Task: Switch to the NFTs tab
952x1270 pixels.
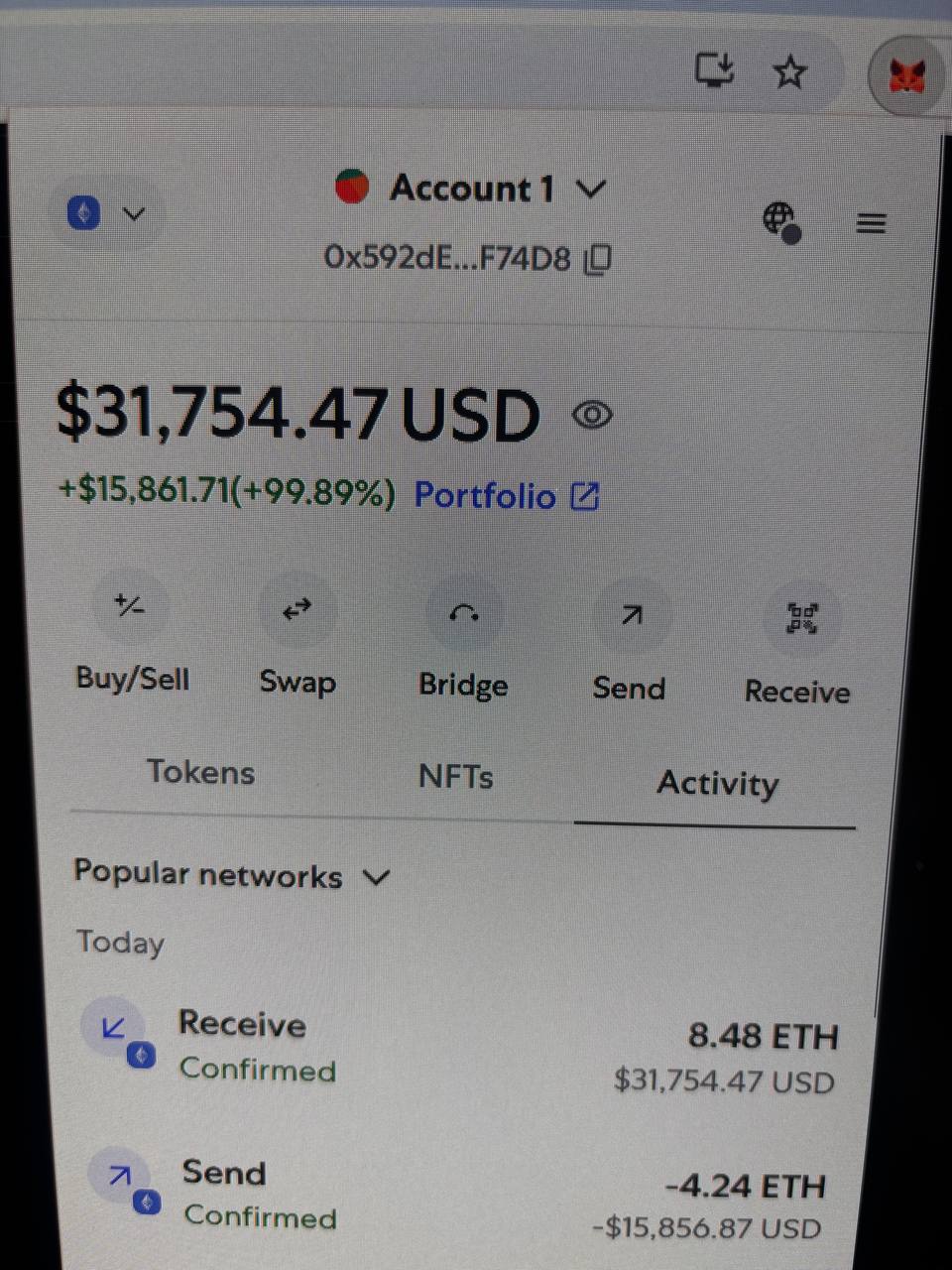Action: (455, 777)
